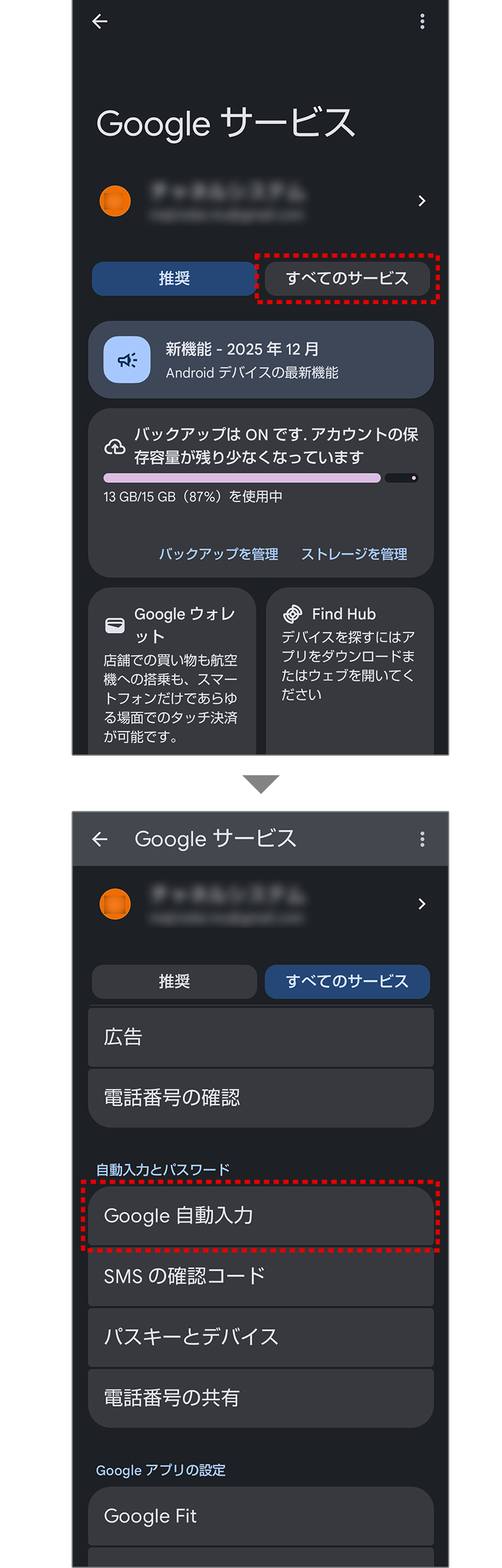Open SMS の確認コード

(x=260, y=1276)
